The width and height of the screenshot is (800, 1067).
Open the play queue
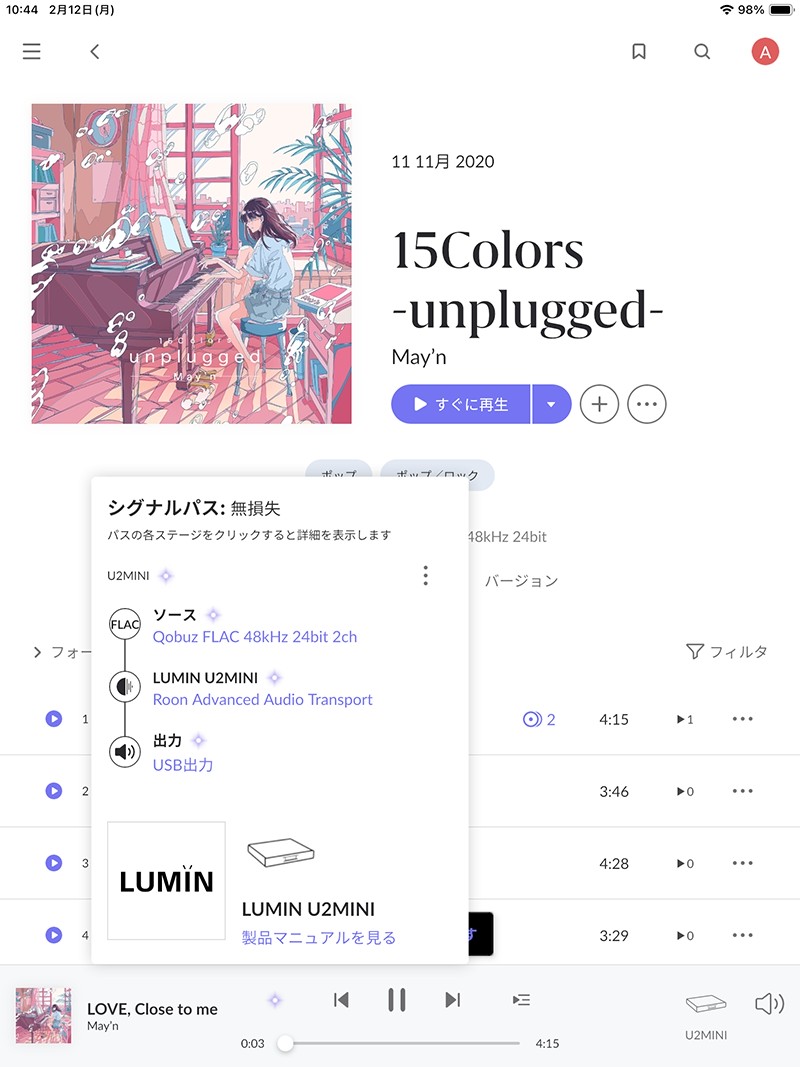pos(521,1000)
